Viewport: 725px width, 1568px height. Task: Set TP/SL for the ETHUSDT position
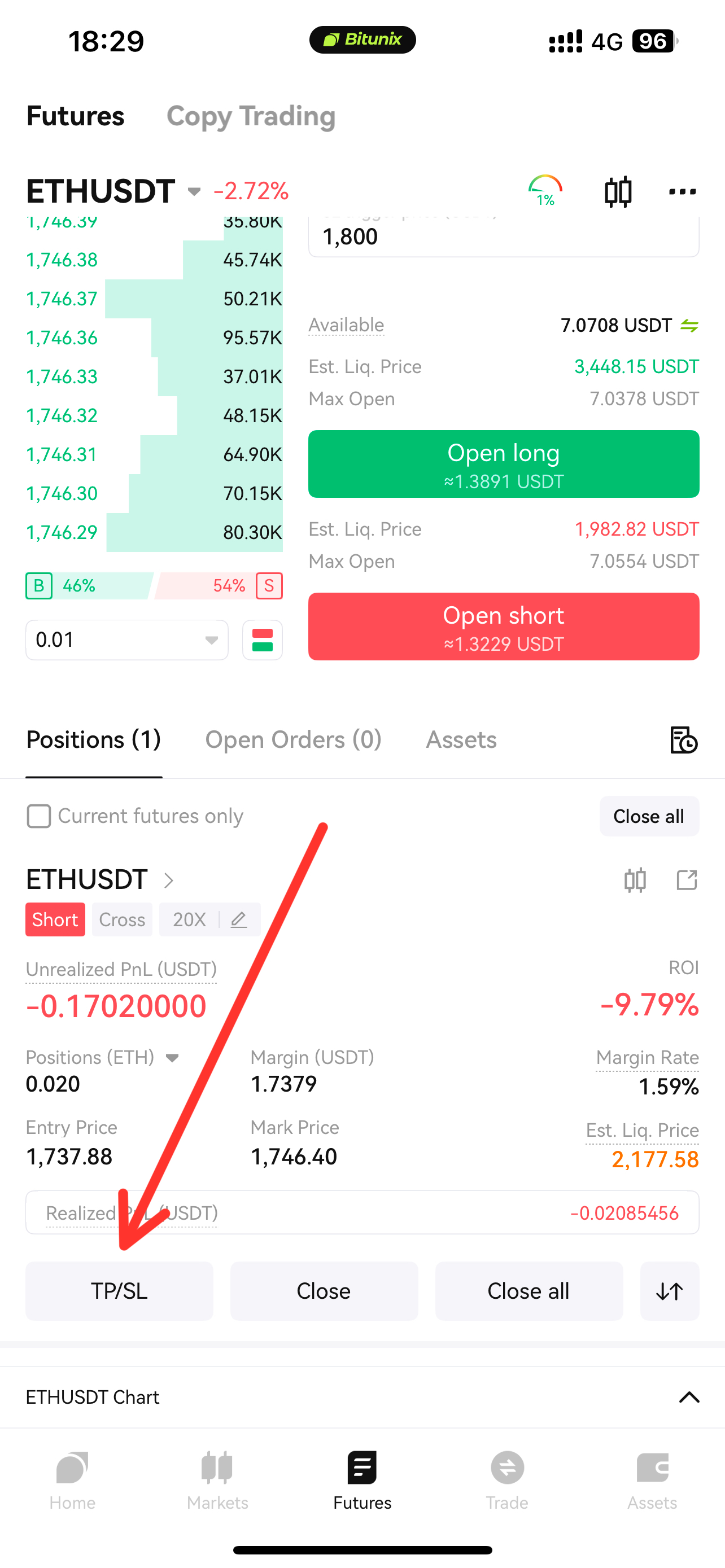point(119,1291)
